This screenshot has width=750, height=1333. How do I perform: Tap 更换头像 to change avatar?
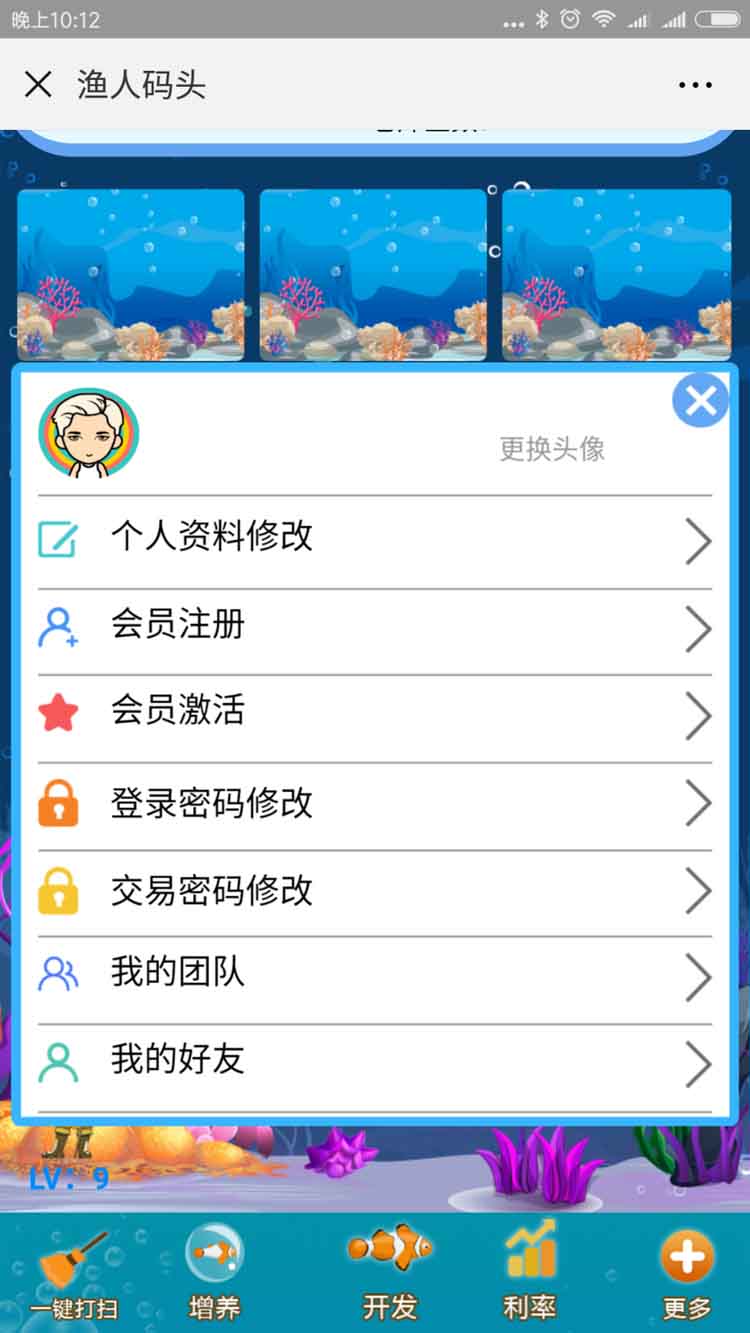pos(552,449)
